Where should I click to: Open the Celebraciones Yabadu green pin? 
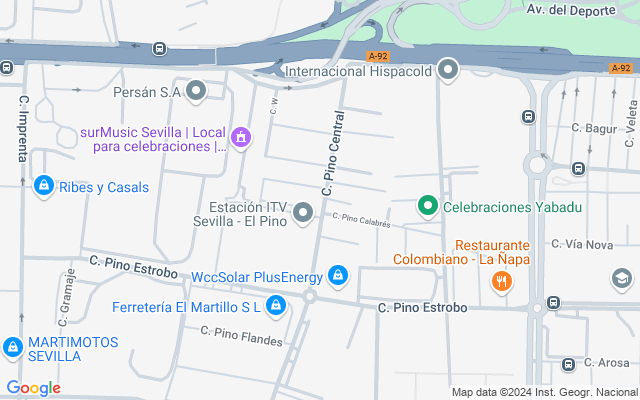pos(428,206)
